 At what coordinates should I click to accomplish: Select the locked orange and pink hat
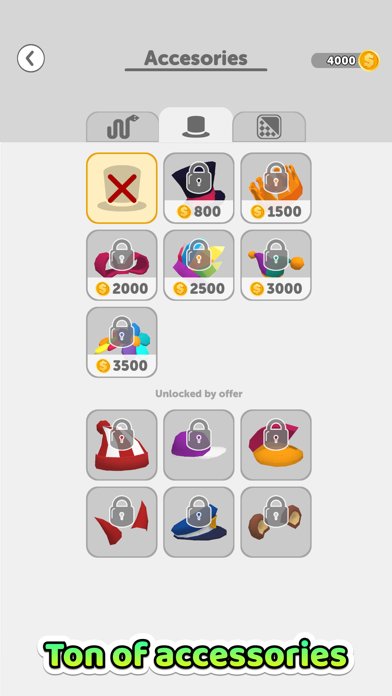(x=276, y=445)
